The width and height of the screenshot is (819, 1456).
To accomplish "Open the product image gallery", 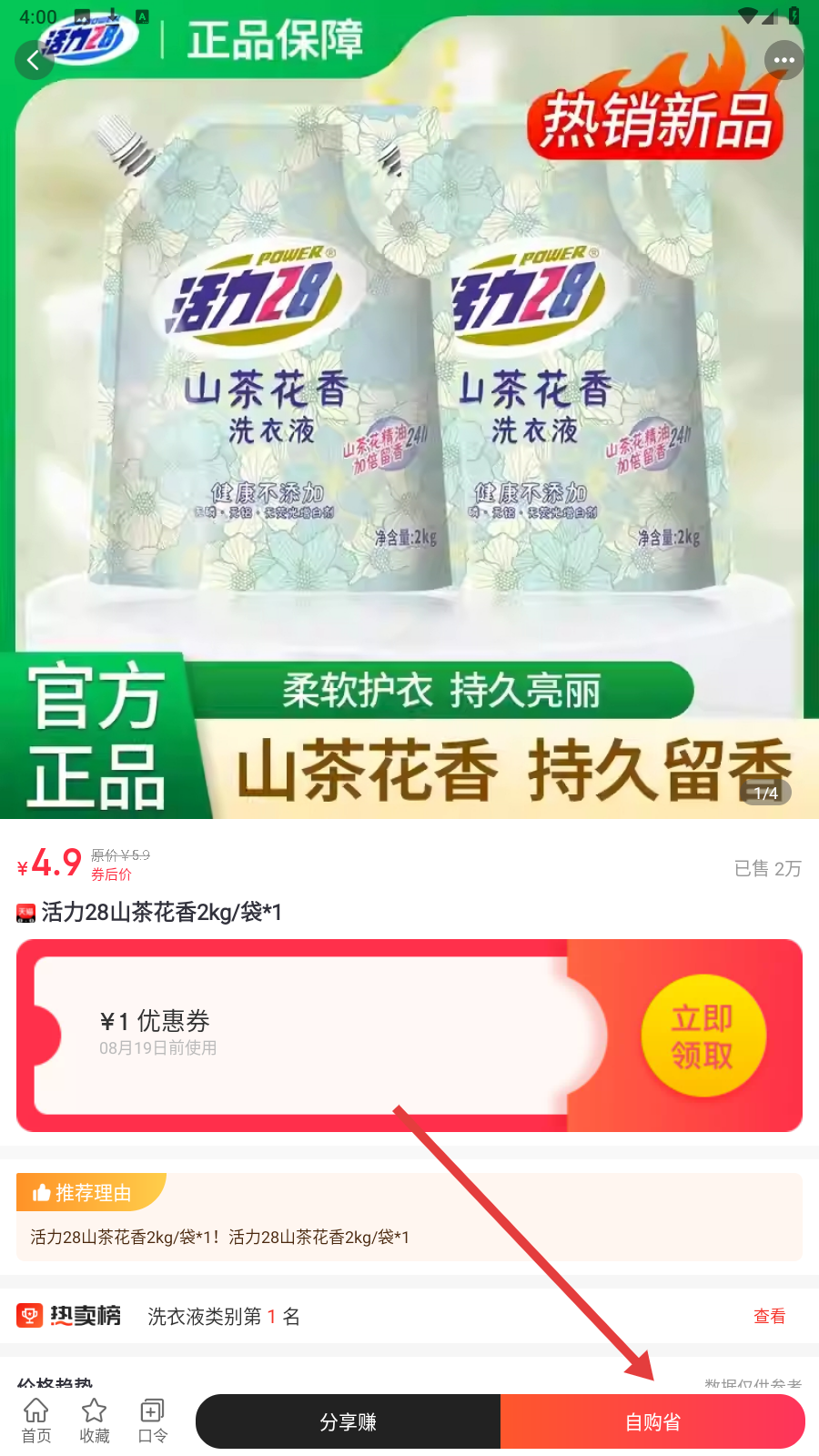I will click(409, 409).
